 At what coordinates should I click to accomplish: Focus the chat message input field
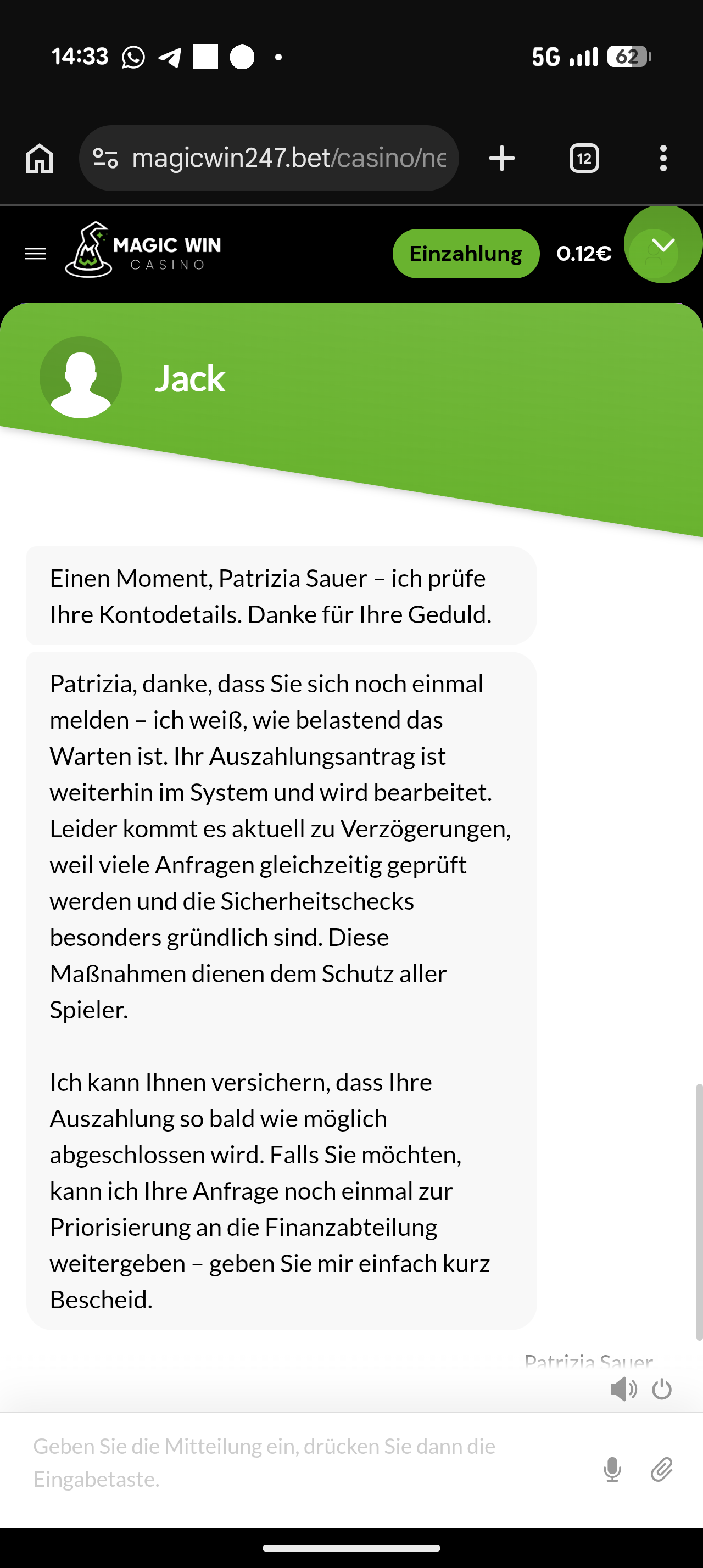click(304, 1462)
